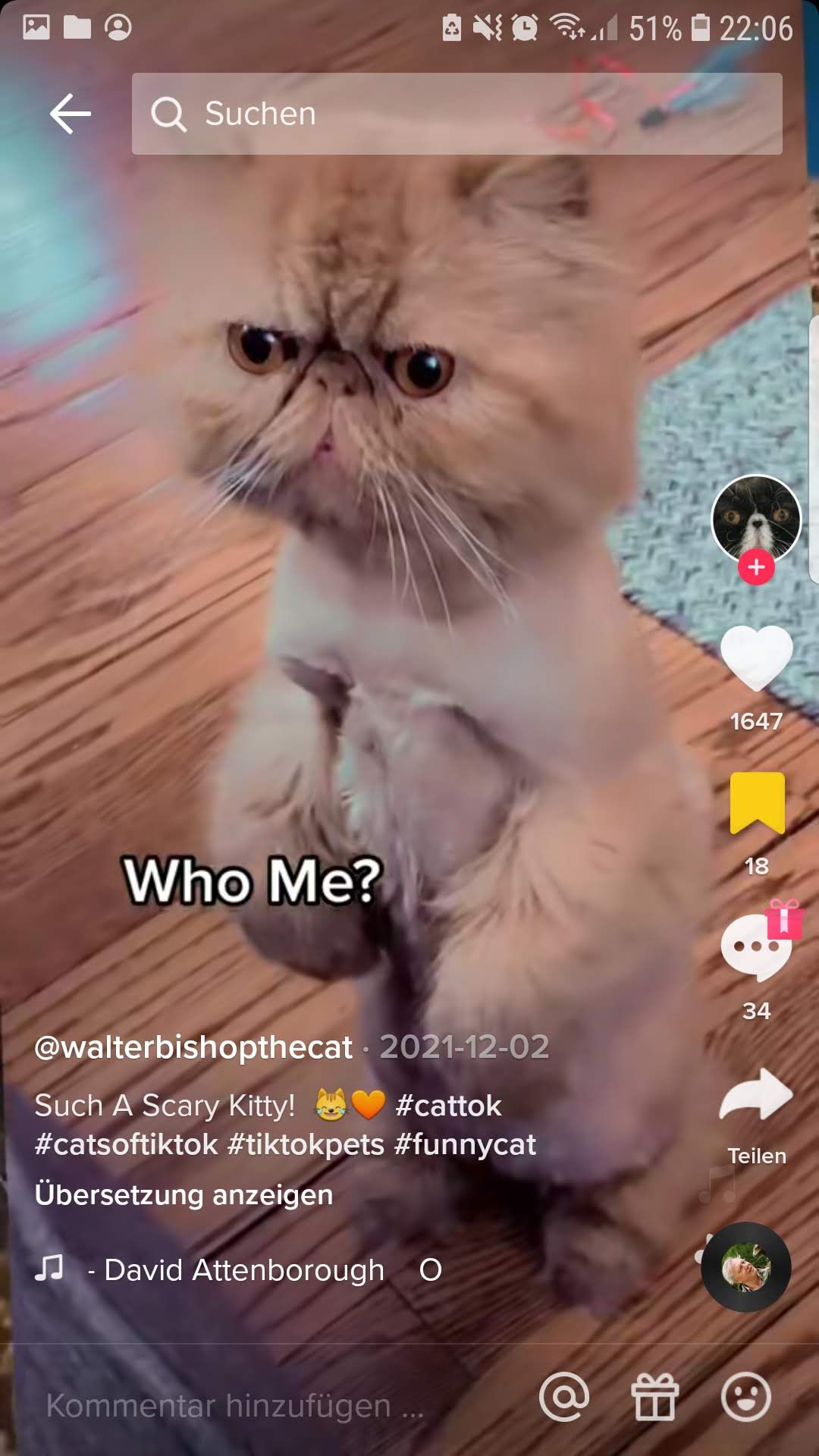The height and width of the screenshot is (1456, 819).
Task: Open the emoji picker smiley
Action: (x=746, y=1397)
